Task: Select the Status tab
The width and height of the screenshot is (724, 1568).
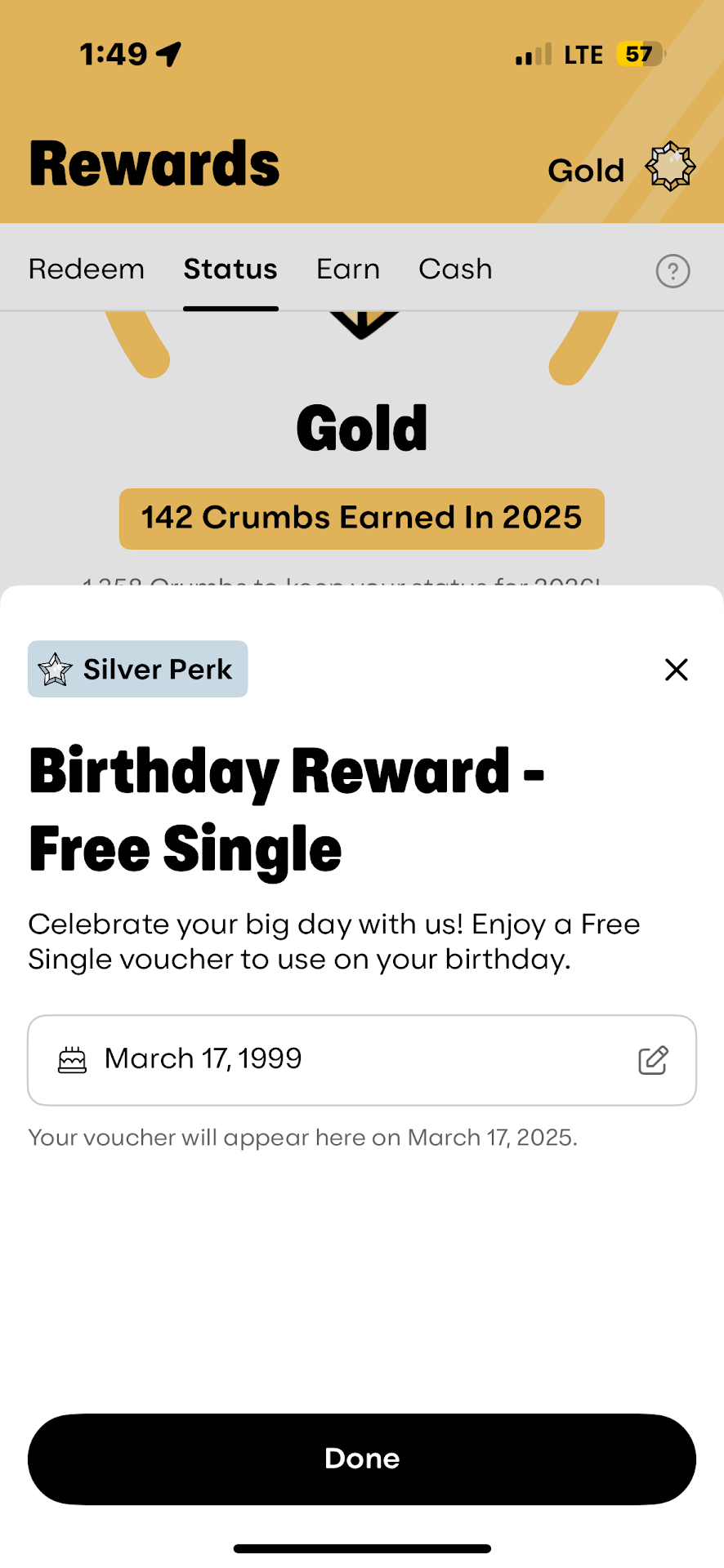Action: 230,269
